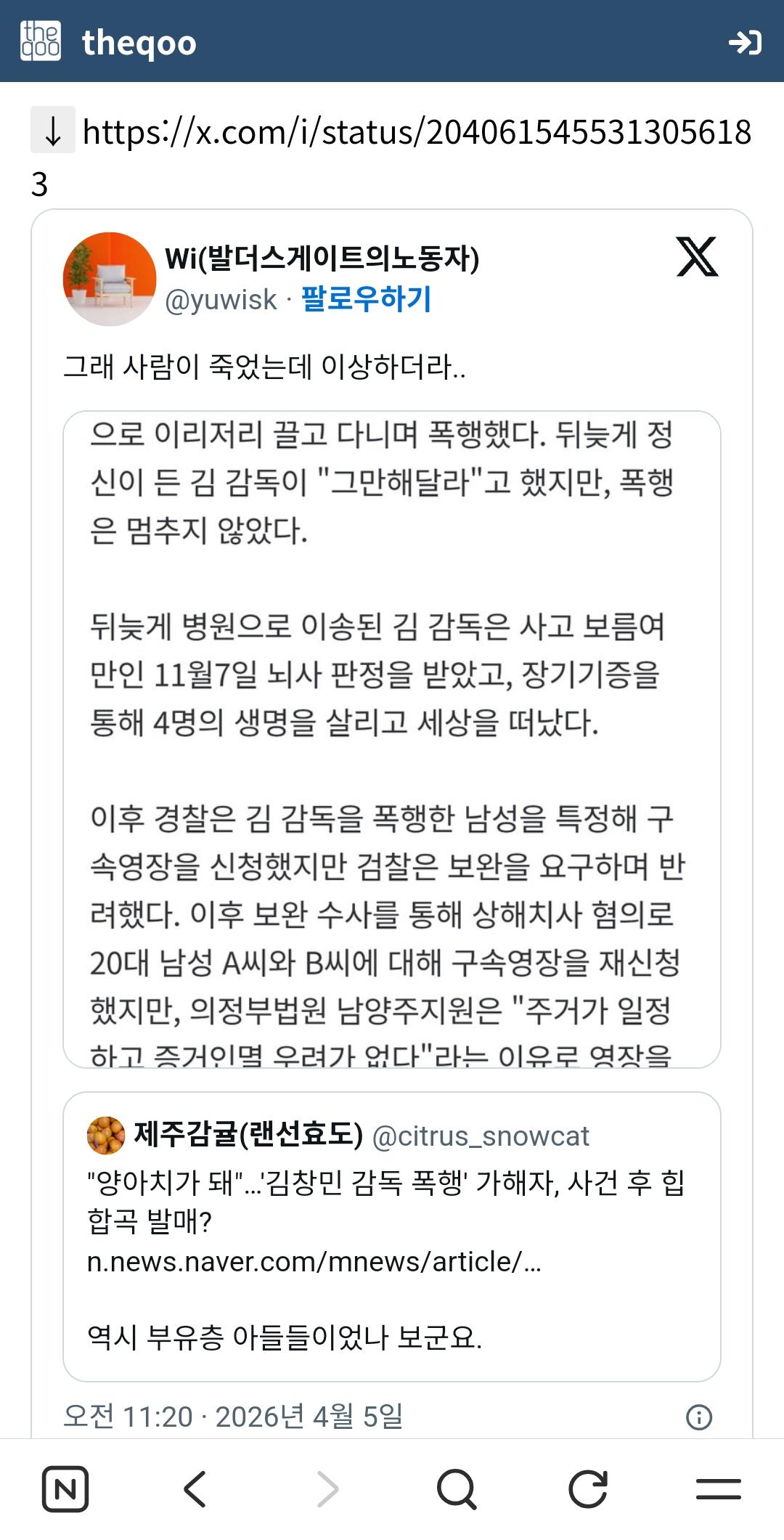Open Wi's profile avatar
This screenshot has width=784, height=1540.
tap(110, 279)
